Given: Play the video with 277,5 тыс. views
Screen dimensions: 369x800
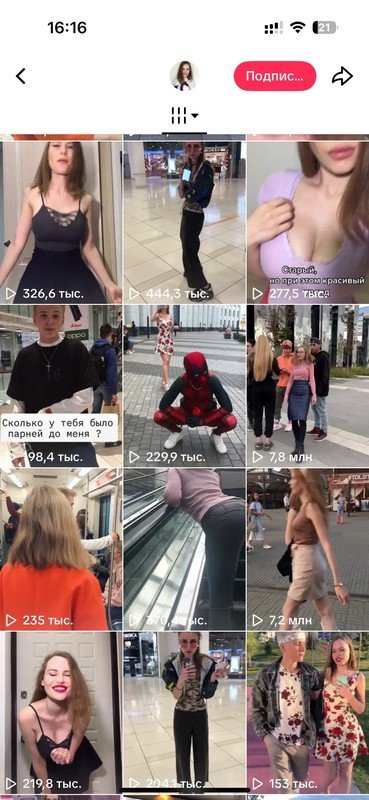Looking at the screenshot, I should (308, 222).
